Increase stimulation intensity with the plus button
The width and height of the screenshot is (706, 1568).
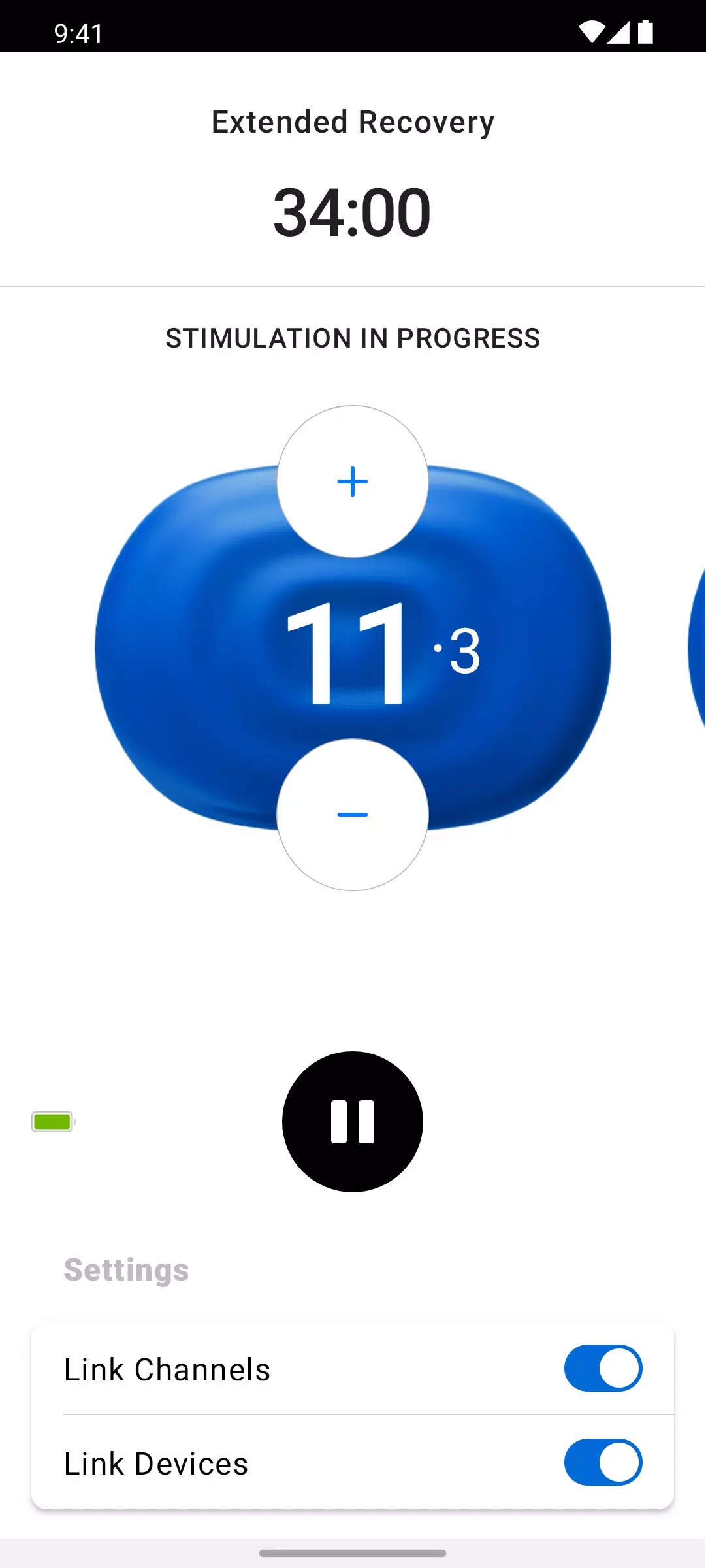click(x=353, y=482)
